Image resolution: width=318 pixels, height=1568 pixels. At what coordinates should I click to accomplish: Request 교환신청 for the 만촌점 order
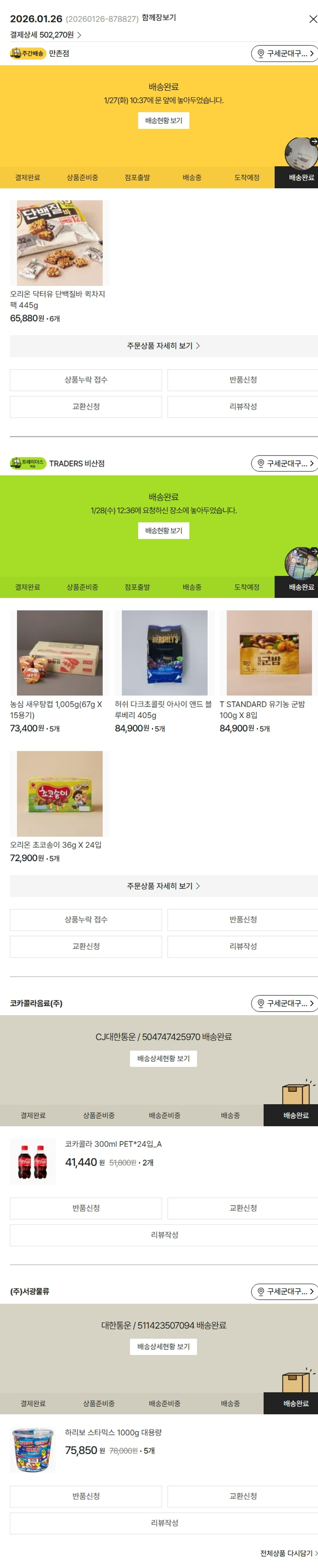(86, 407)
